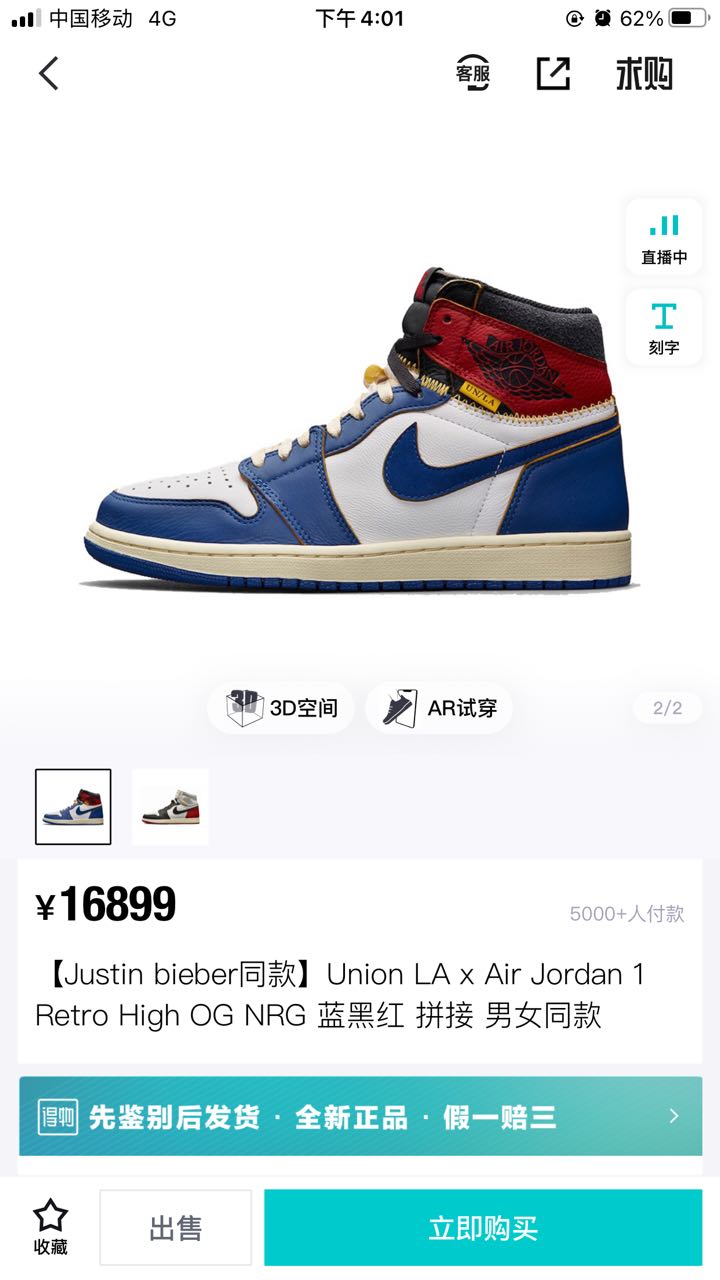The width and height of the screenshot is (720, 1280).
Task: Select the black and red sneaker thumbnail
Action: click(170, 806)
